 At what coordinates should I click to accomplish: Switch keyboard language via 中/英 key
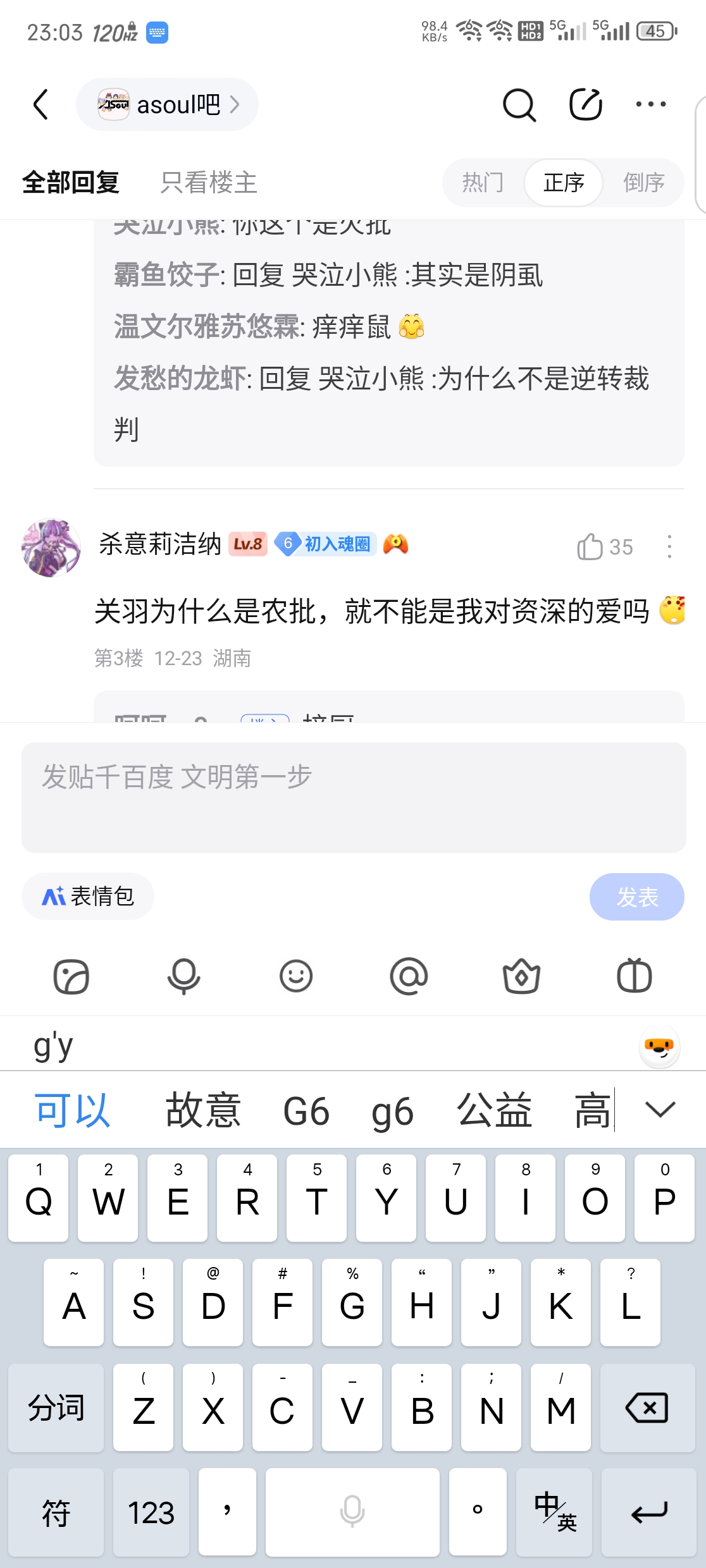pyautogui.click(x=554, y=1511)
